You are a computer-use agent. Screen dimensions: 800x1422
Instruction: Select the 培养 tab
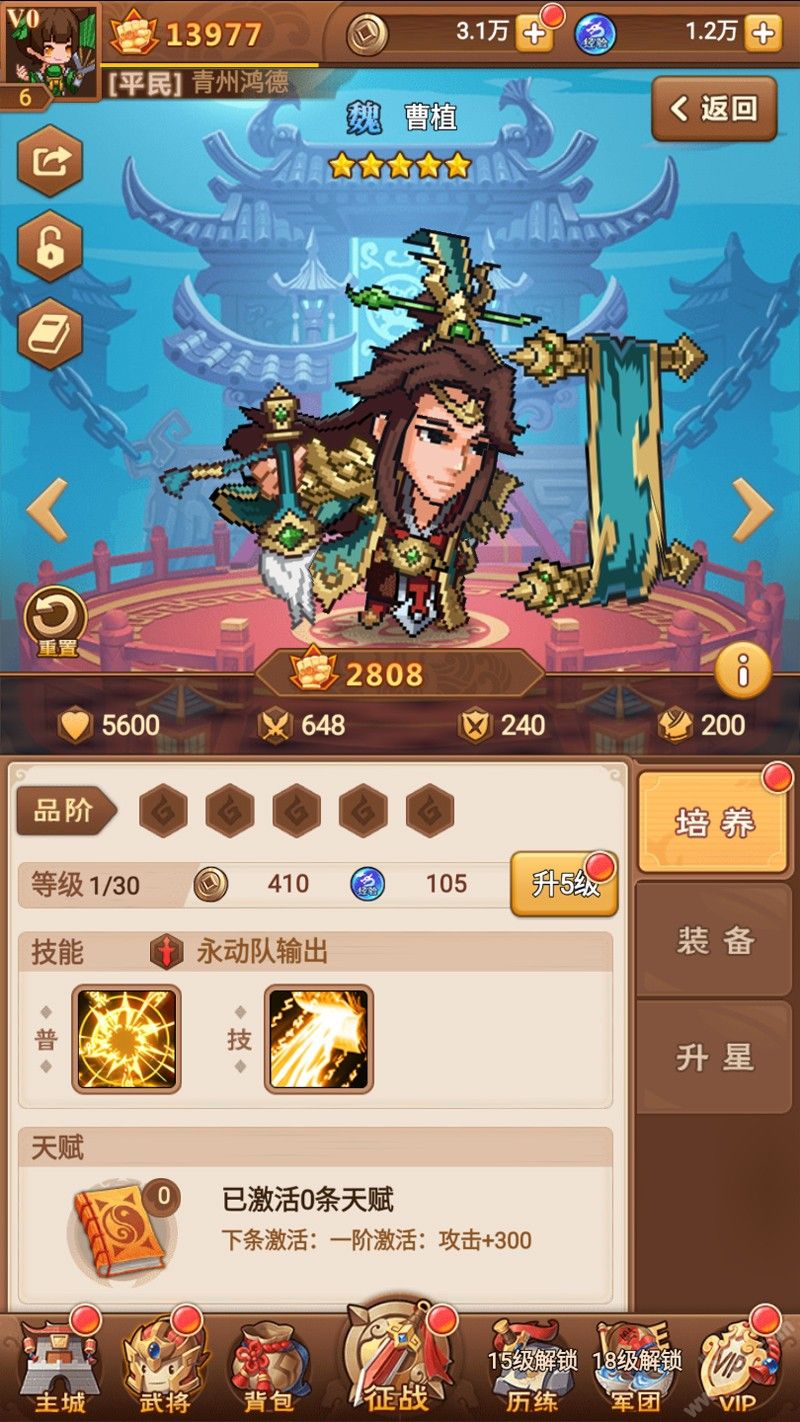point(714,823)
